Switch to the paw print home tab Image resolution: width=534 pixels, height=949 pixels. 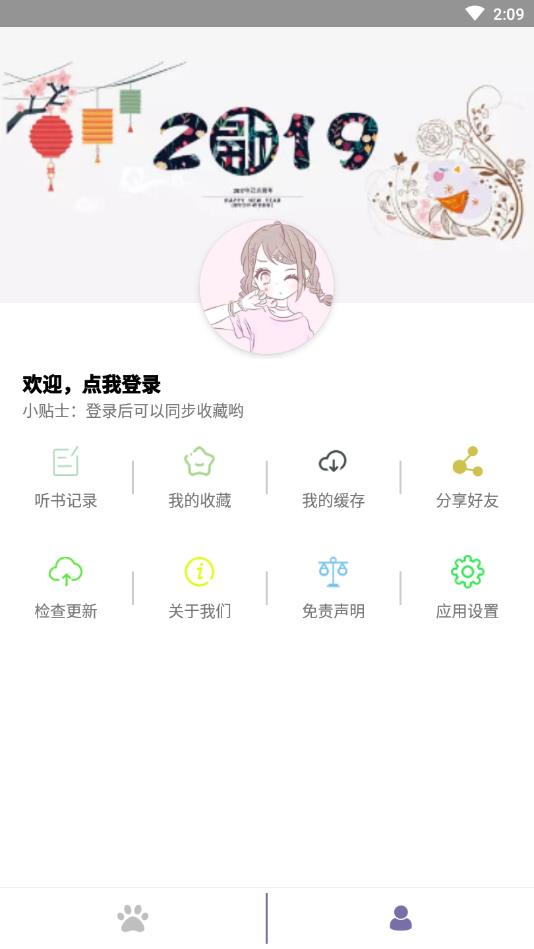tap(133, 918)
